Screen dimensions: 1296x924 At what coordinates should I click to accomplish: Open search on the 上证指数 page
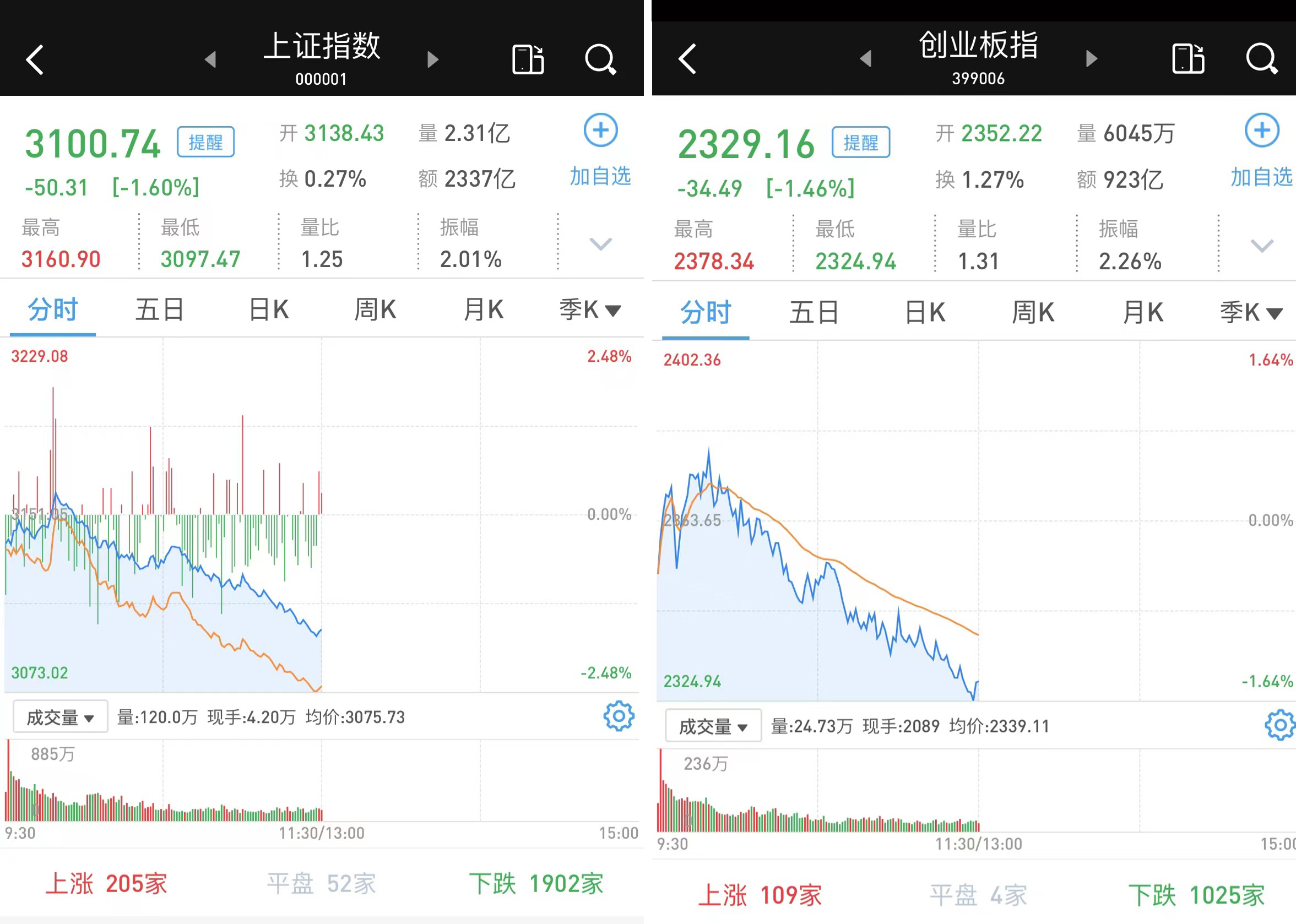click(600, 59)
